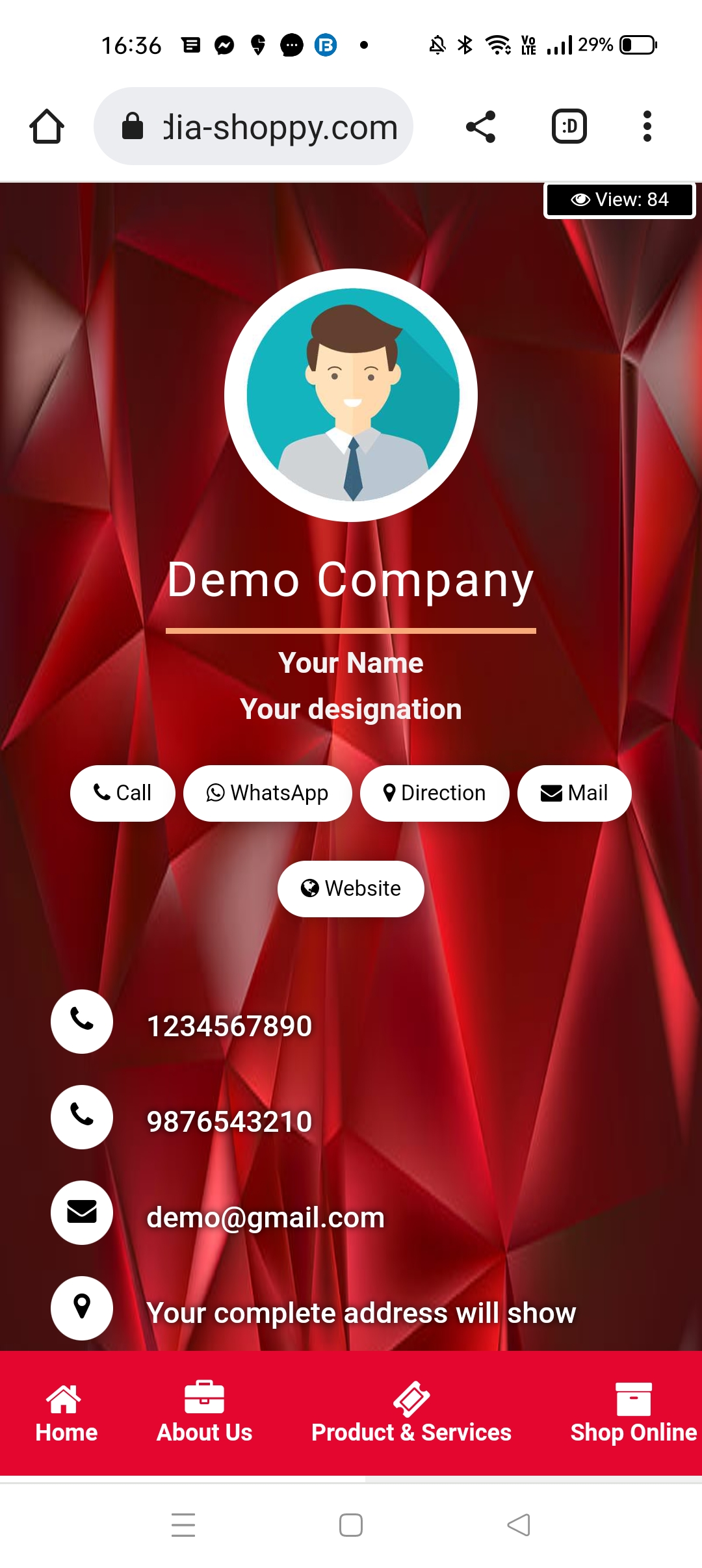Open WhatsApp chat button

(268, 793)
